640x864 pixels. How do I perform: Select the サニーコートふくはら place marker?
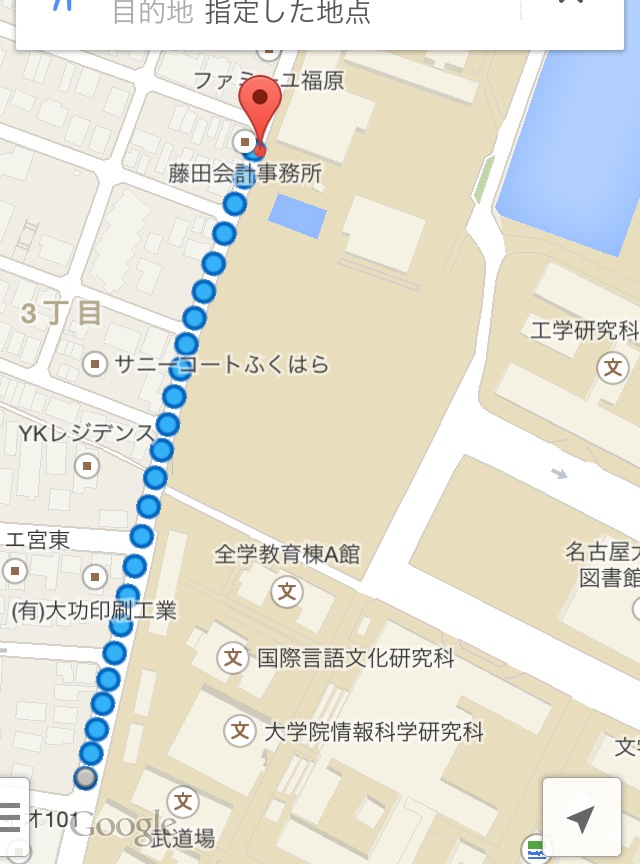click(95, 363)
